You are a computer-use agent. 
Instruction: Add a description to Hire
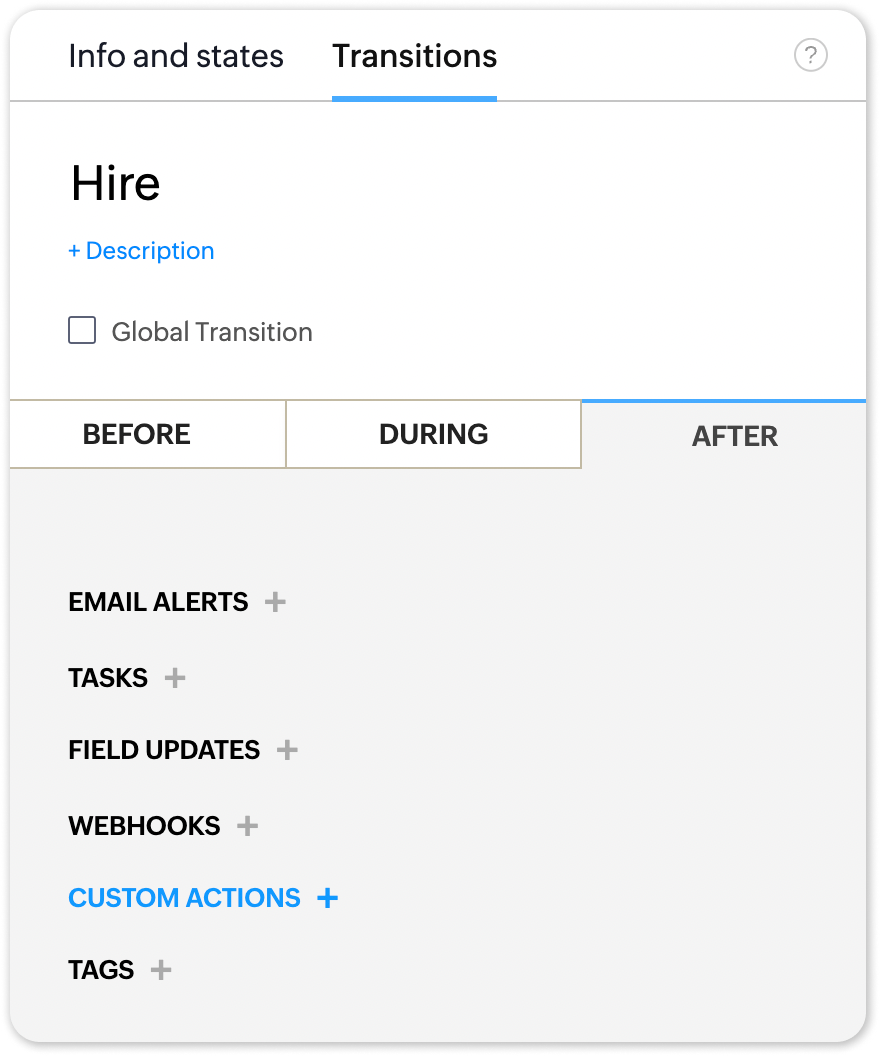pyautogui.click(x=141, y=251)
